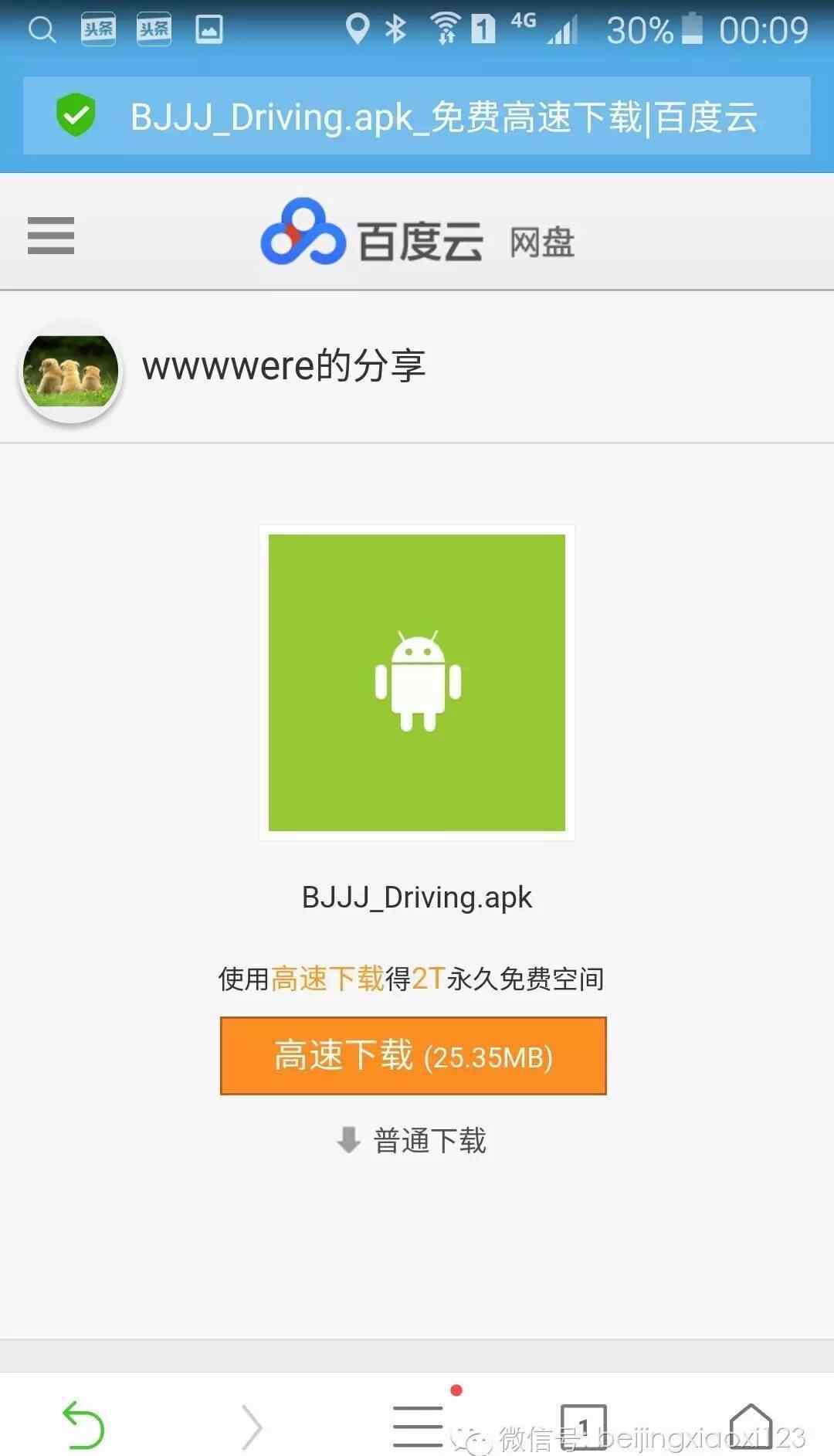
Task: Open the BJJJ_Driving.apk file tile
Action: (x=417, y=683)
